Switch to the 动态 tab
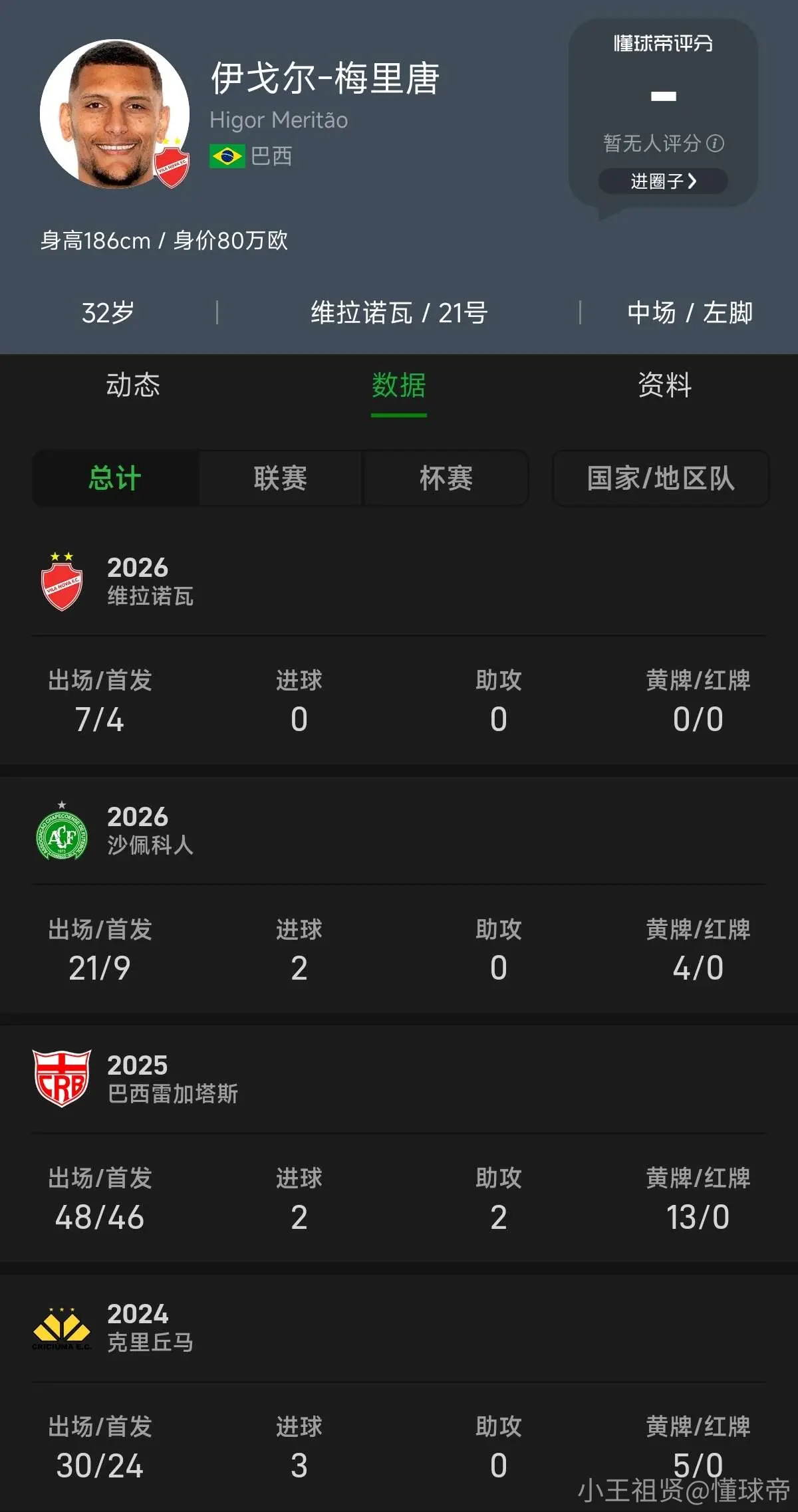The width and height of the screenshot is (798, 1512). [133, 385]
